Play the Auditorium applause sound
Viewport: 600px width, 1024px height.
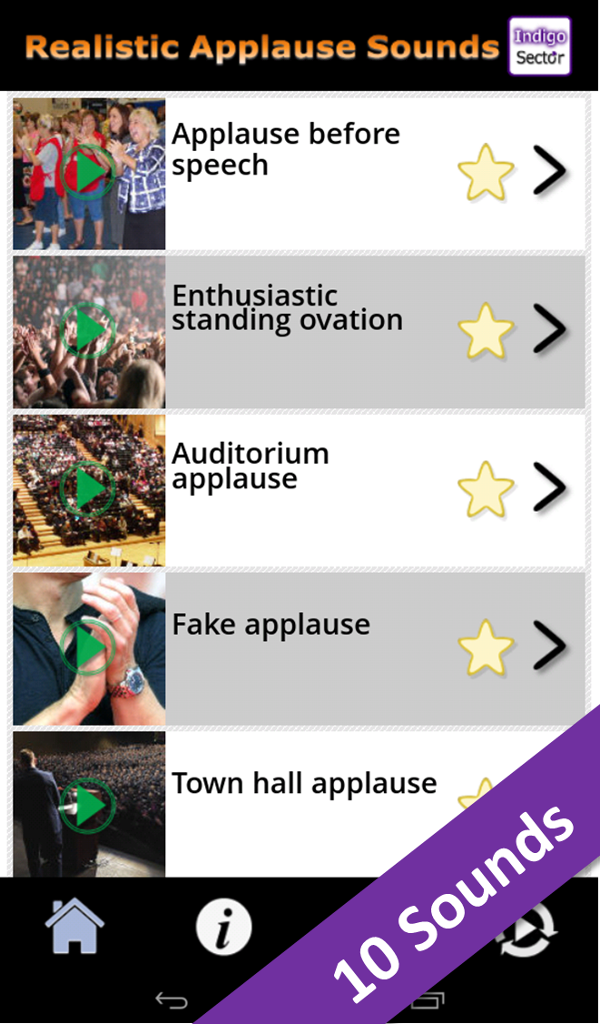(x=89, y=489)
